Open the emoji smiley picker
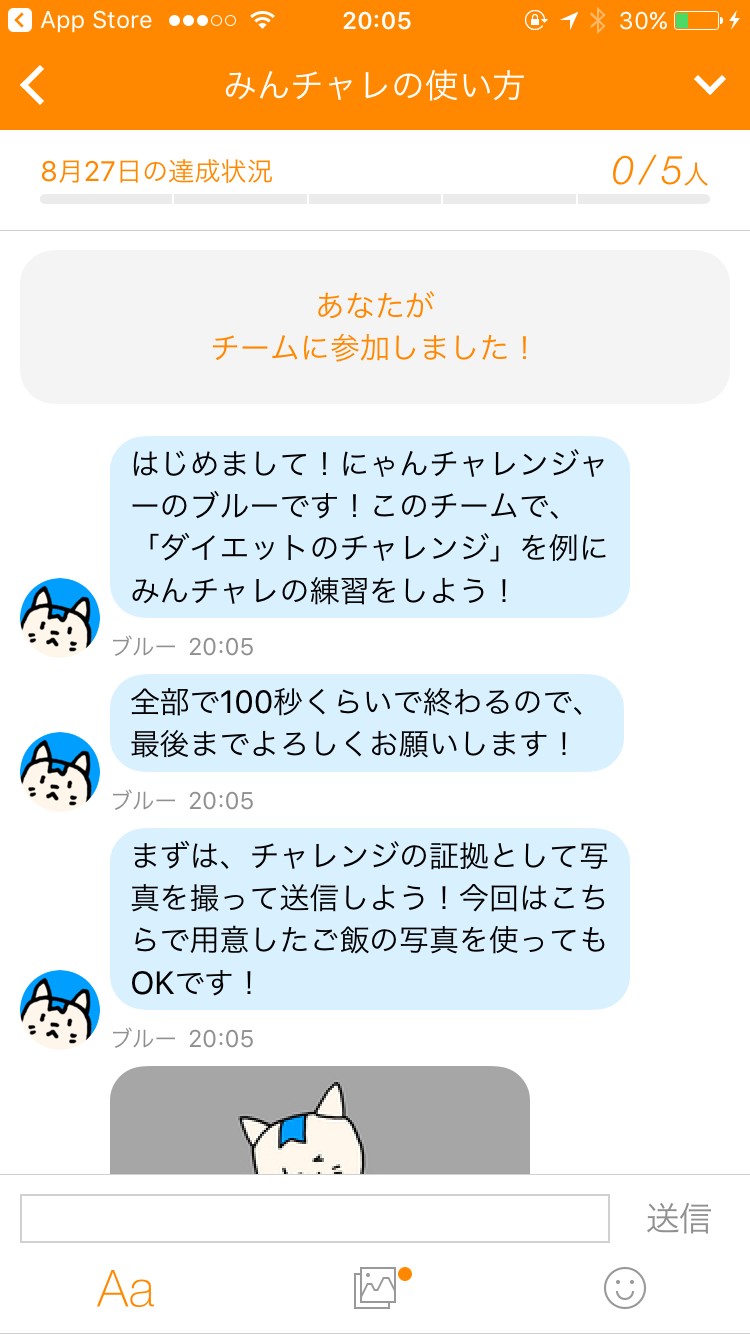Viewport: 750px width, 1334px height. (625, 1288)
